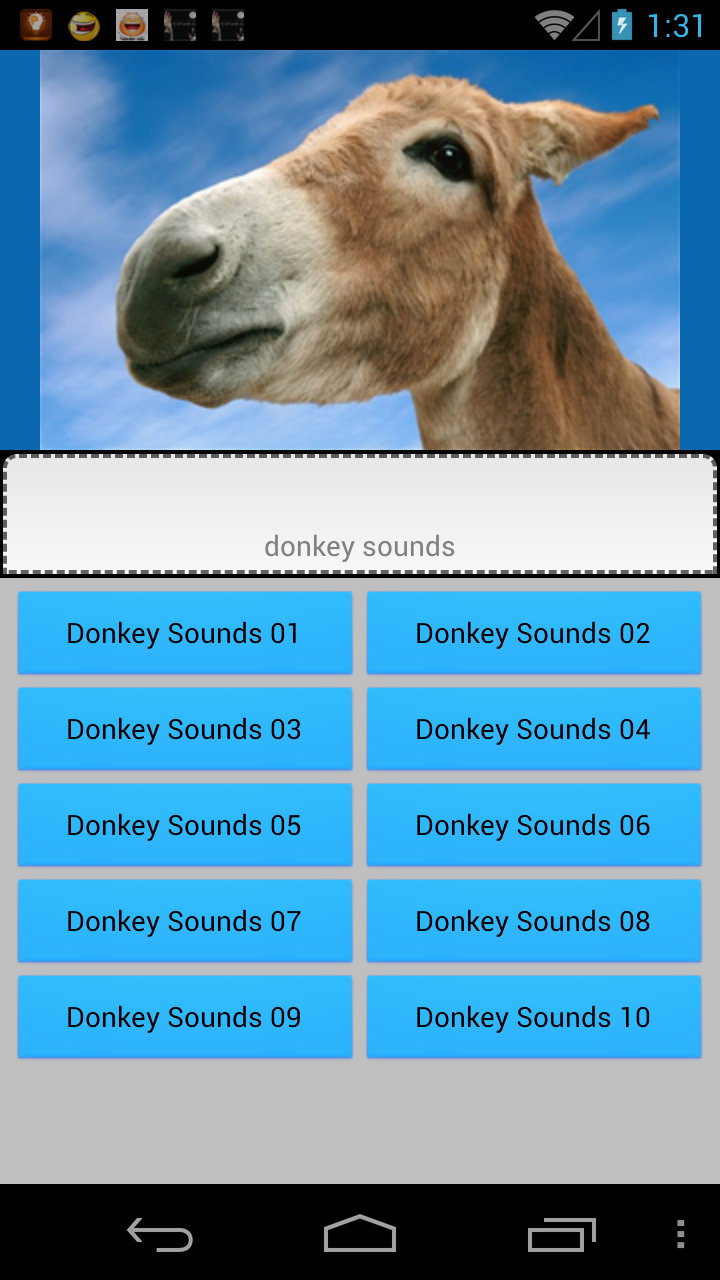Tap the Donkey Sounds 03 button
720x1280 pixels.
(x=185, y=729)
